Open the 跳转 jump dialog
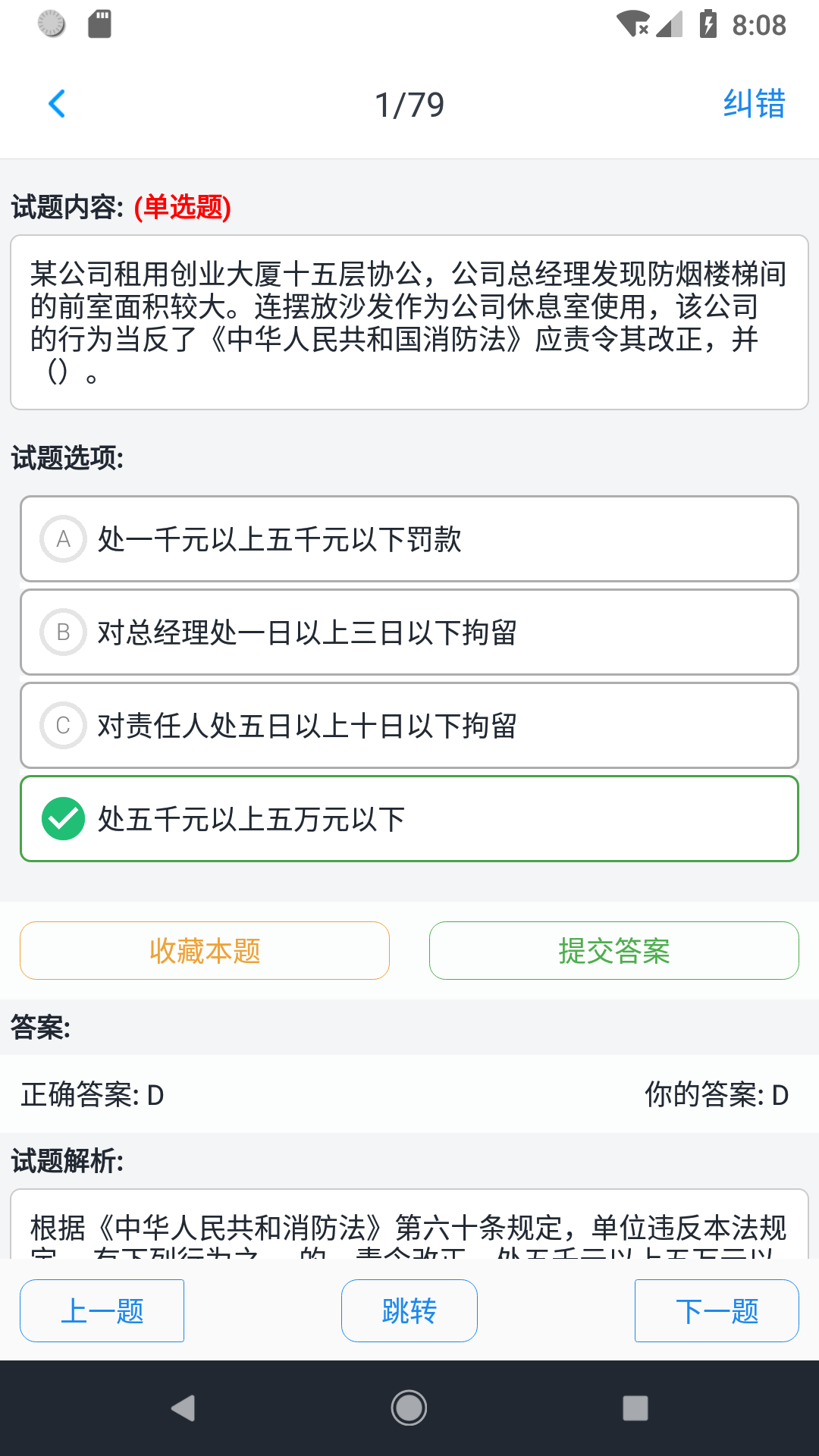The height and width of the screenshot is (1456, 819). point(409,1311)
